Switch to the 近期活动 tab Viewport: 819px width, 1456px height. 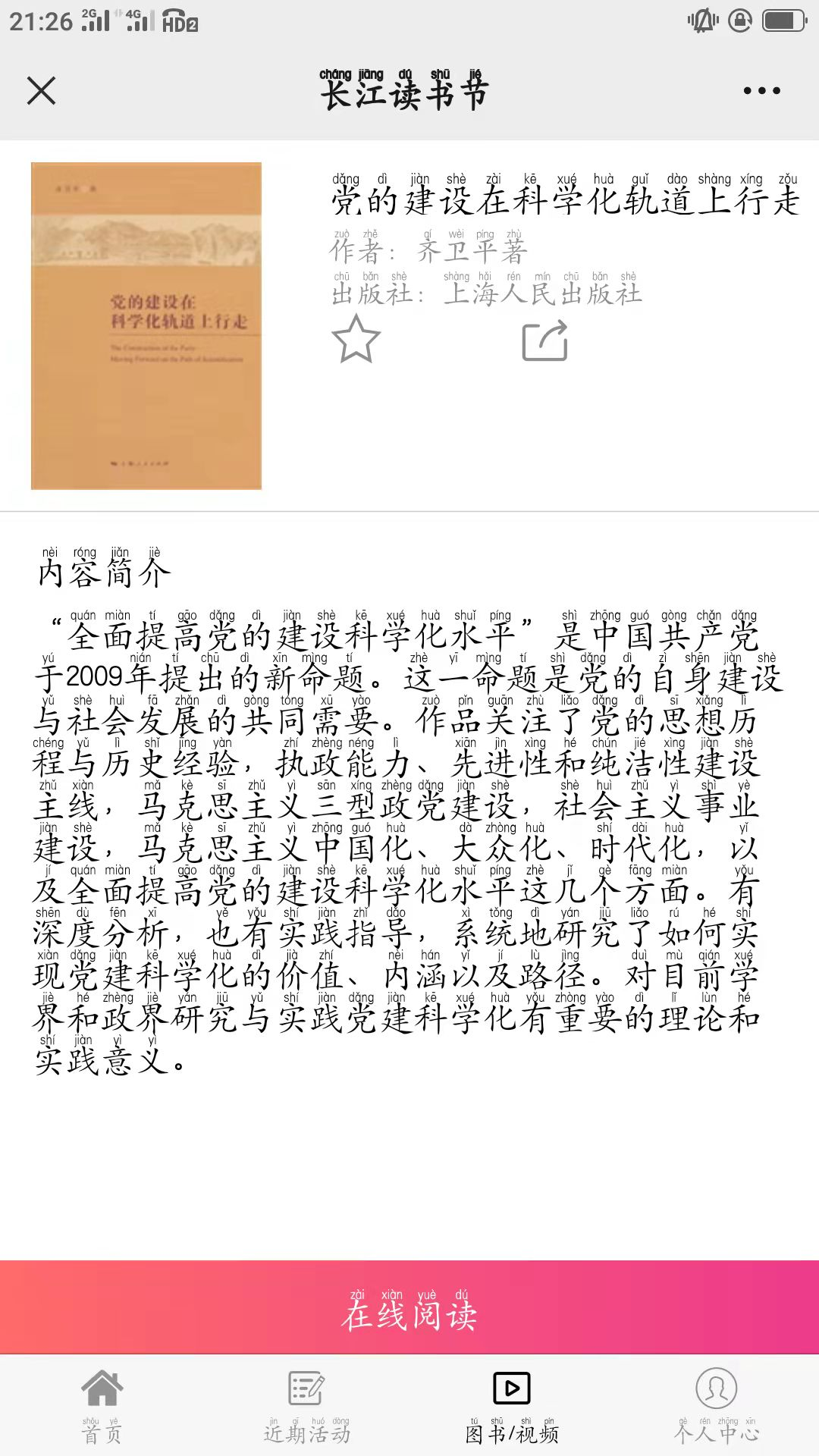[307, 1407]
